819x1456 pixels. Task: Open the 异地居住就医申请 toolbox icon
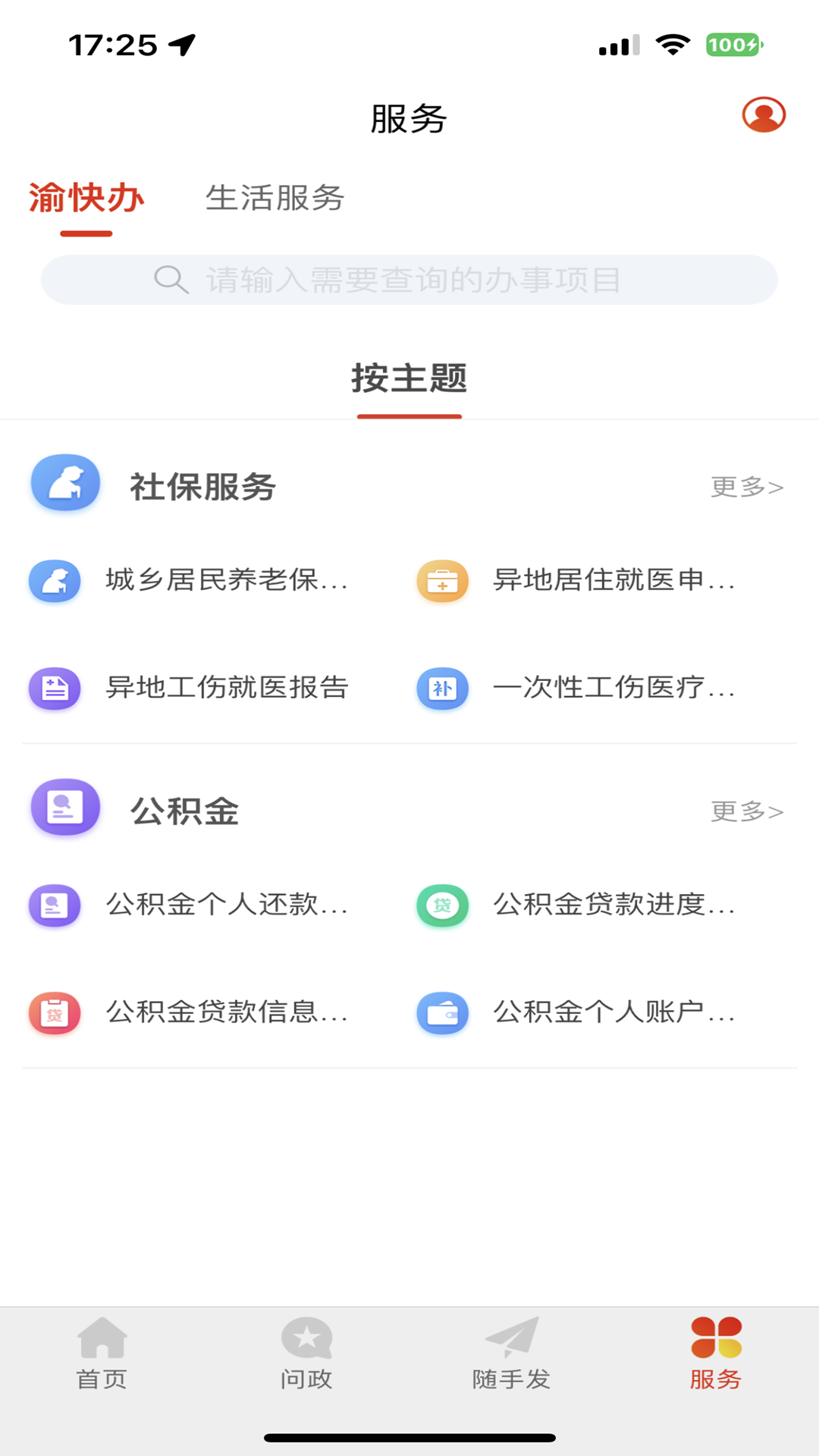[x=442, y=582]
